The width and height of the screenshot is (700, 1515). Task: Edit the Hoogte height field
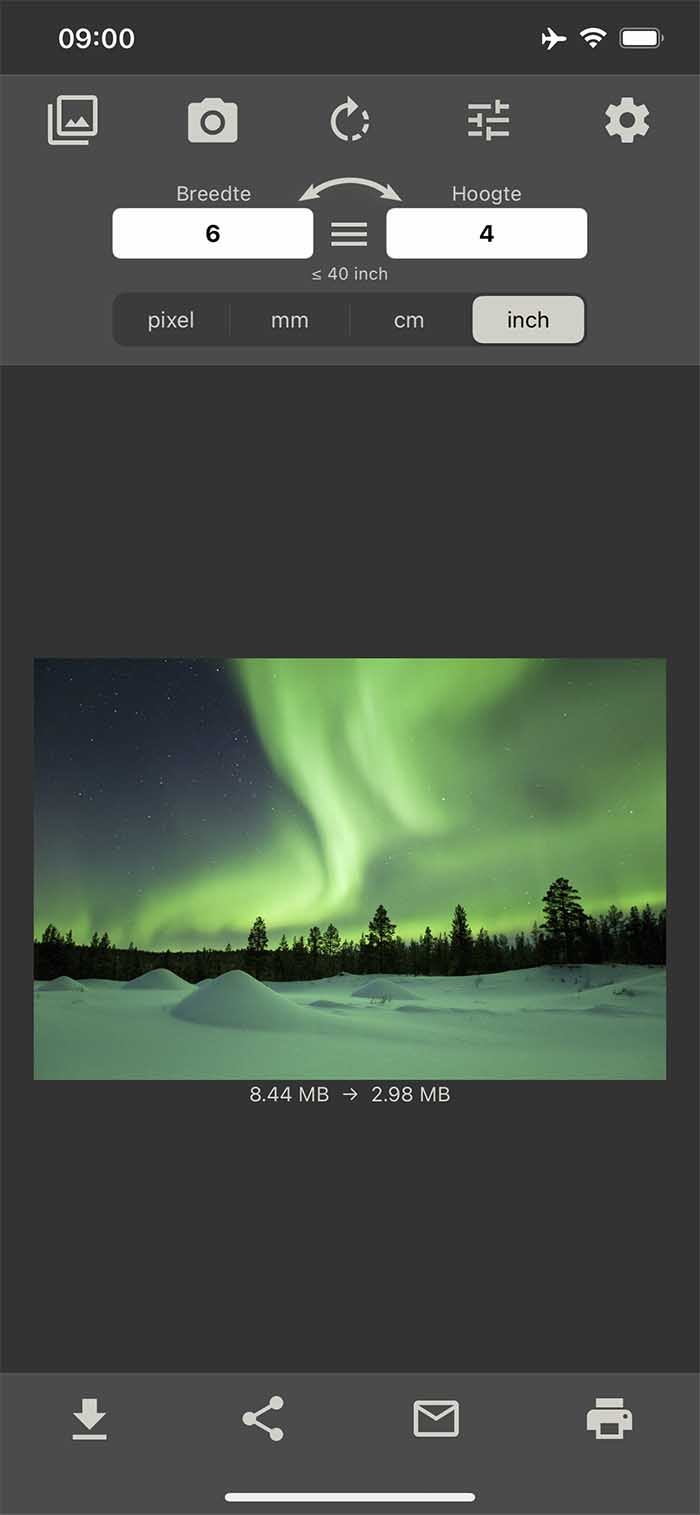coord(487,234)
